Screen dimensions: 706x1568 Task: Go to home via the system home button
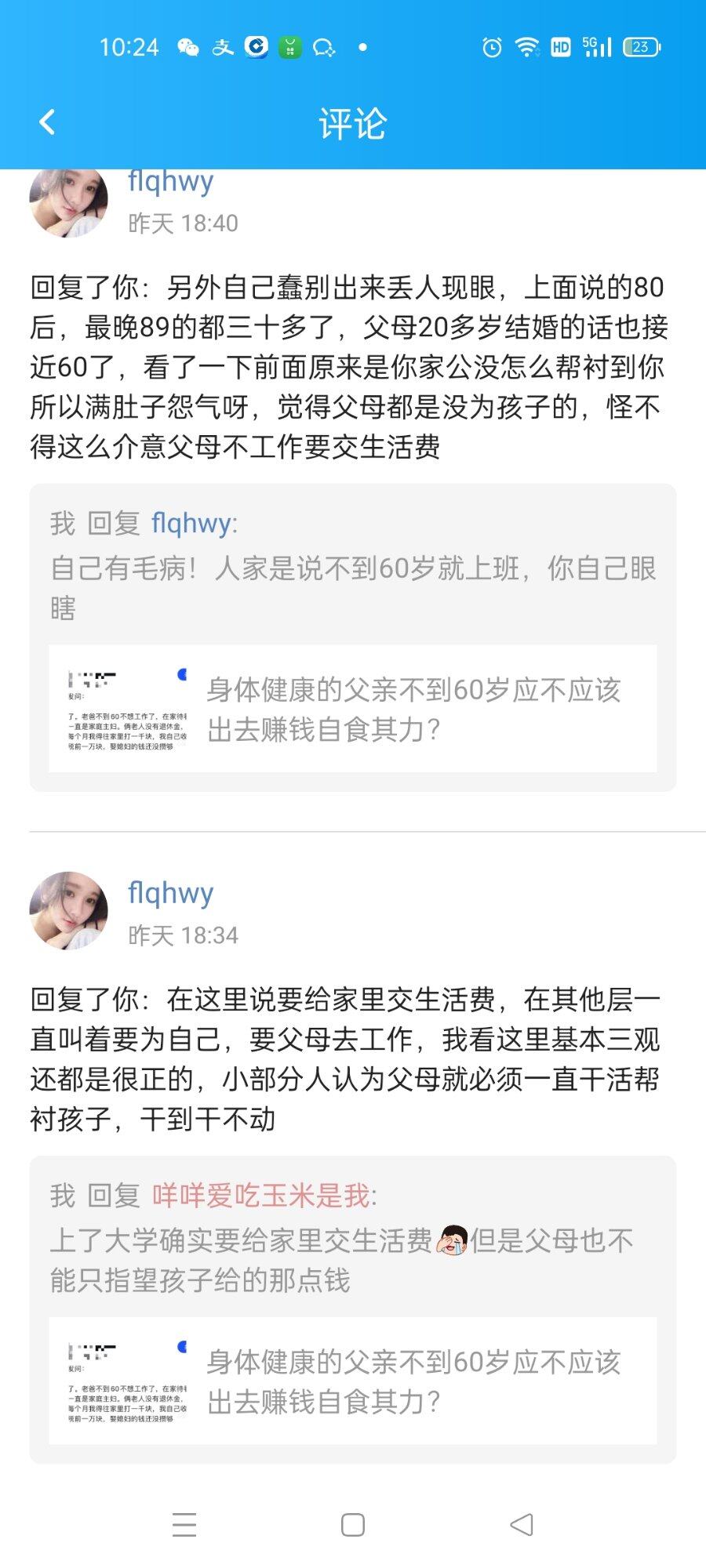tap(353, 1524)
